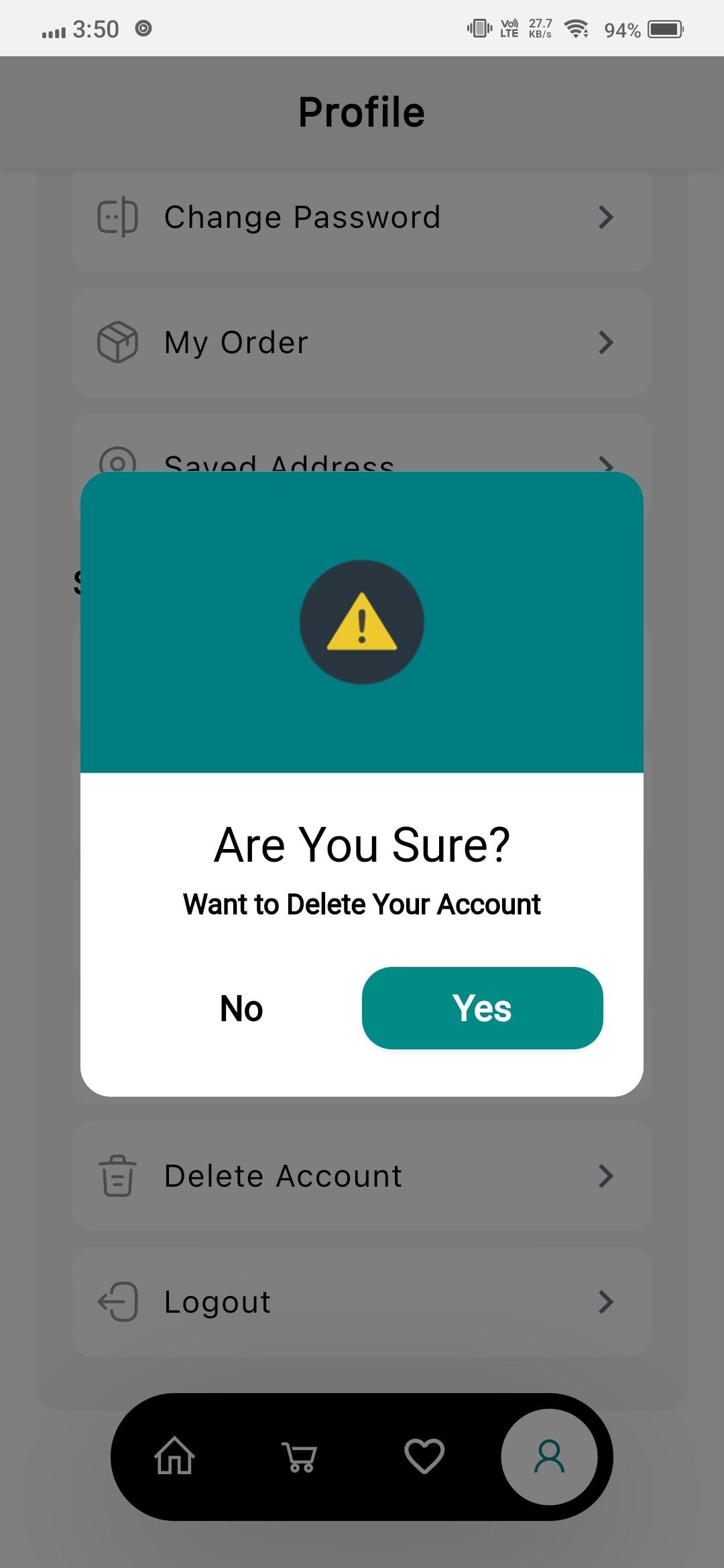Open the shopping cart tab
The image size is (724, 1568).
pos(299,1456)
